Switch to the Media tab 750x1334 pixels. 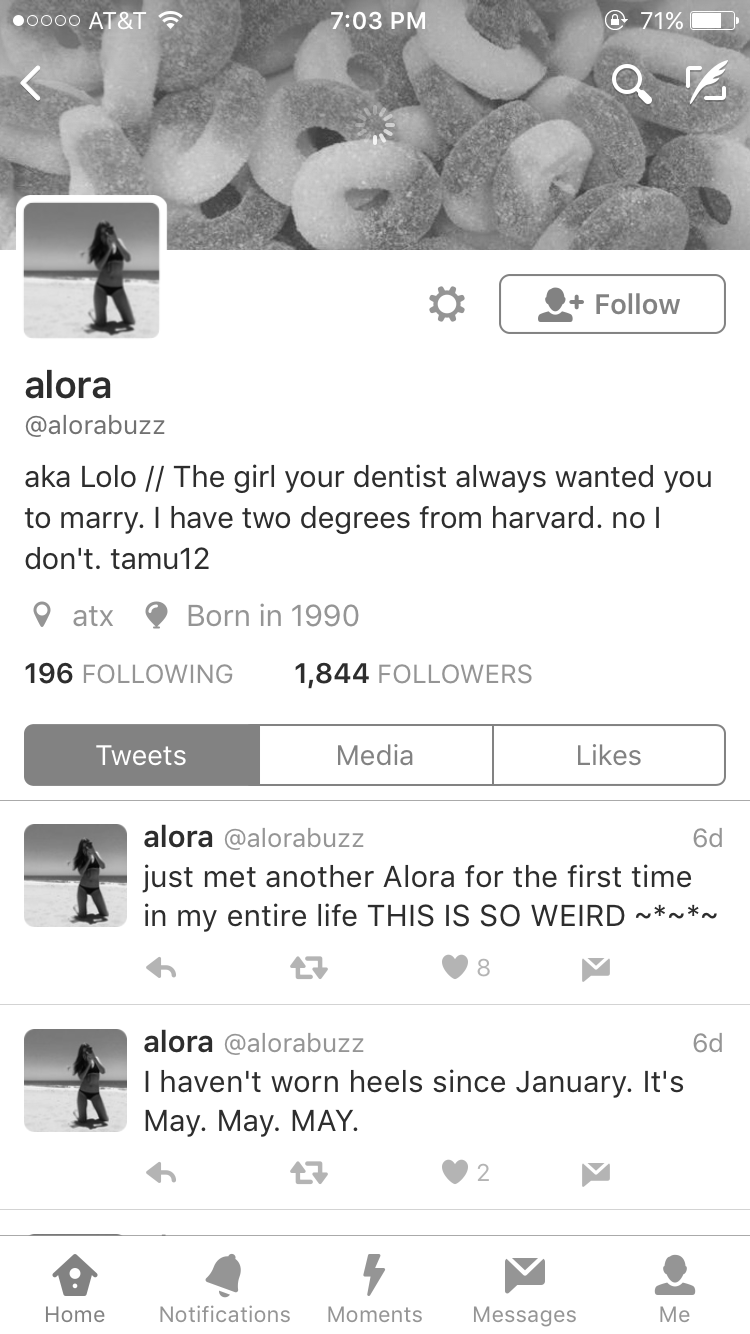[x=375, y=755]
